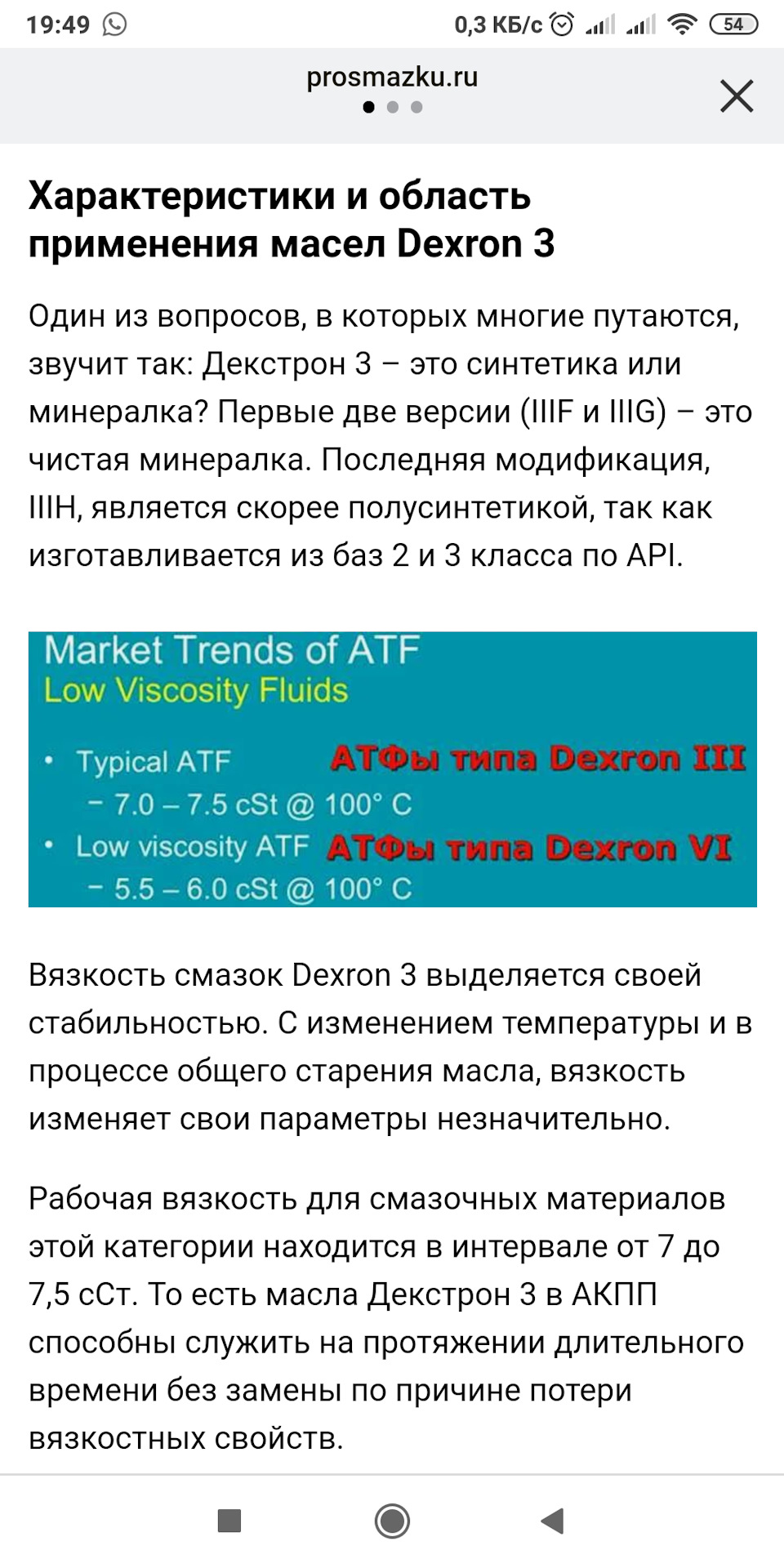Go back using the system back button
Image resolution: width=784 pixels, height=1568 pixels.
553,1521
